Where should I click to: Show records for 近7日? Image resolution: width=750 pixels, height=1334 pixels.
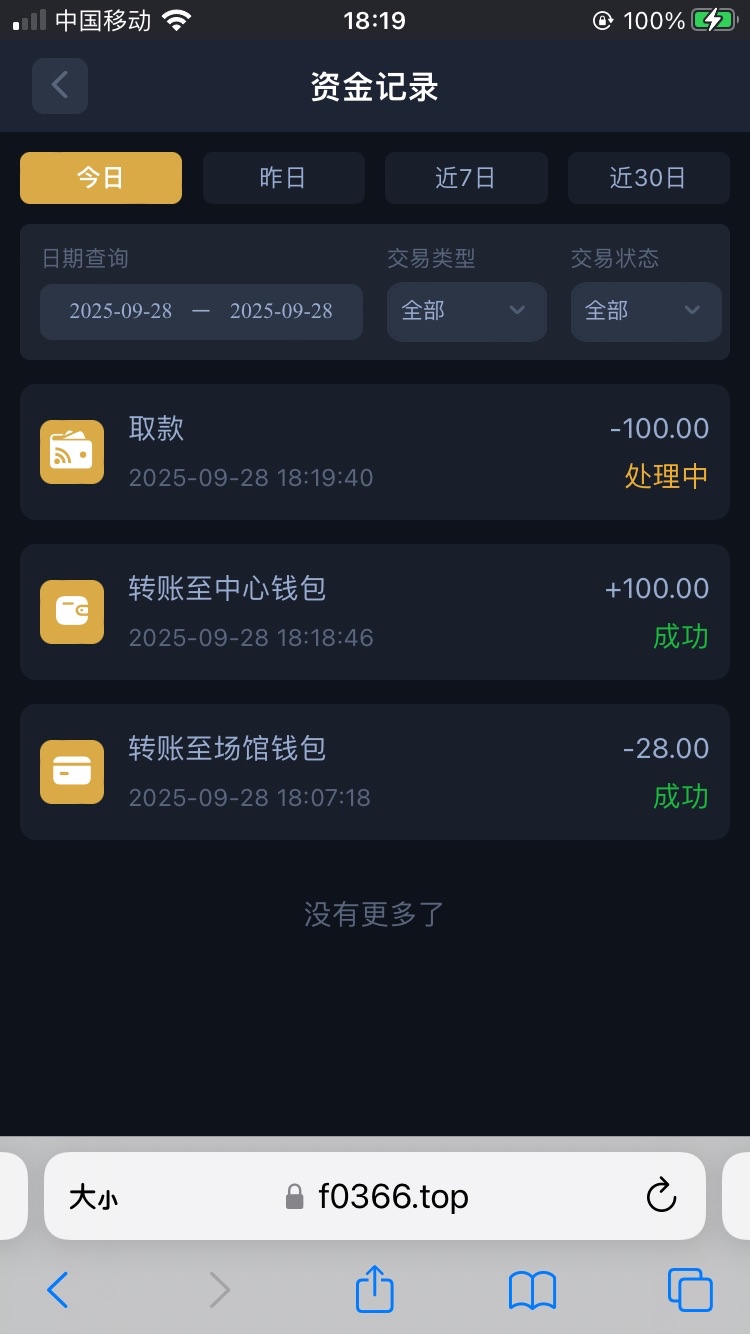[x=466, y=178]
